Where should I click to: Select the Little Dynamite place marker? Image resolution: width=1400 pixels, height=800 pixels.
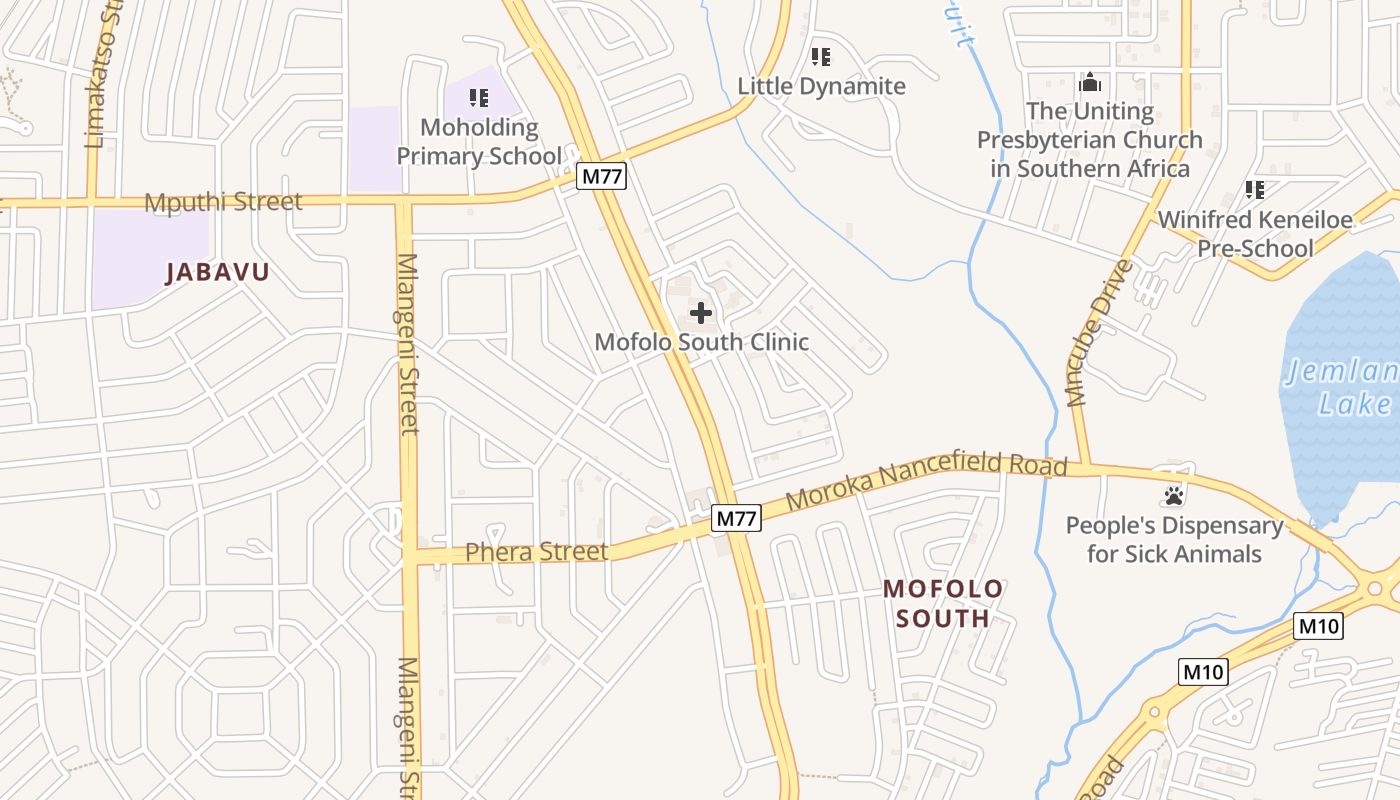(x=821, y=57)
